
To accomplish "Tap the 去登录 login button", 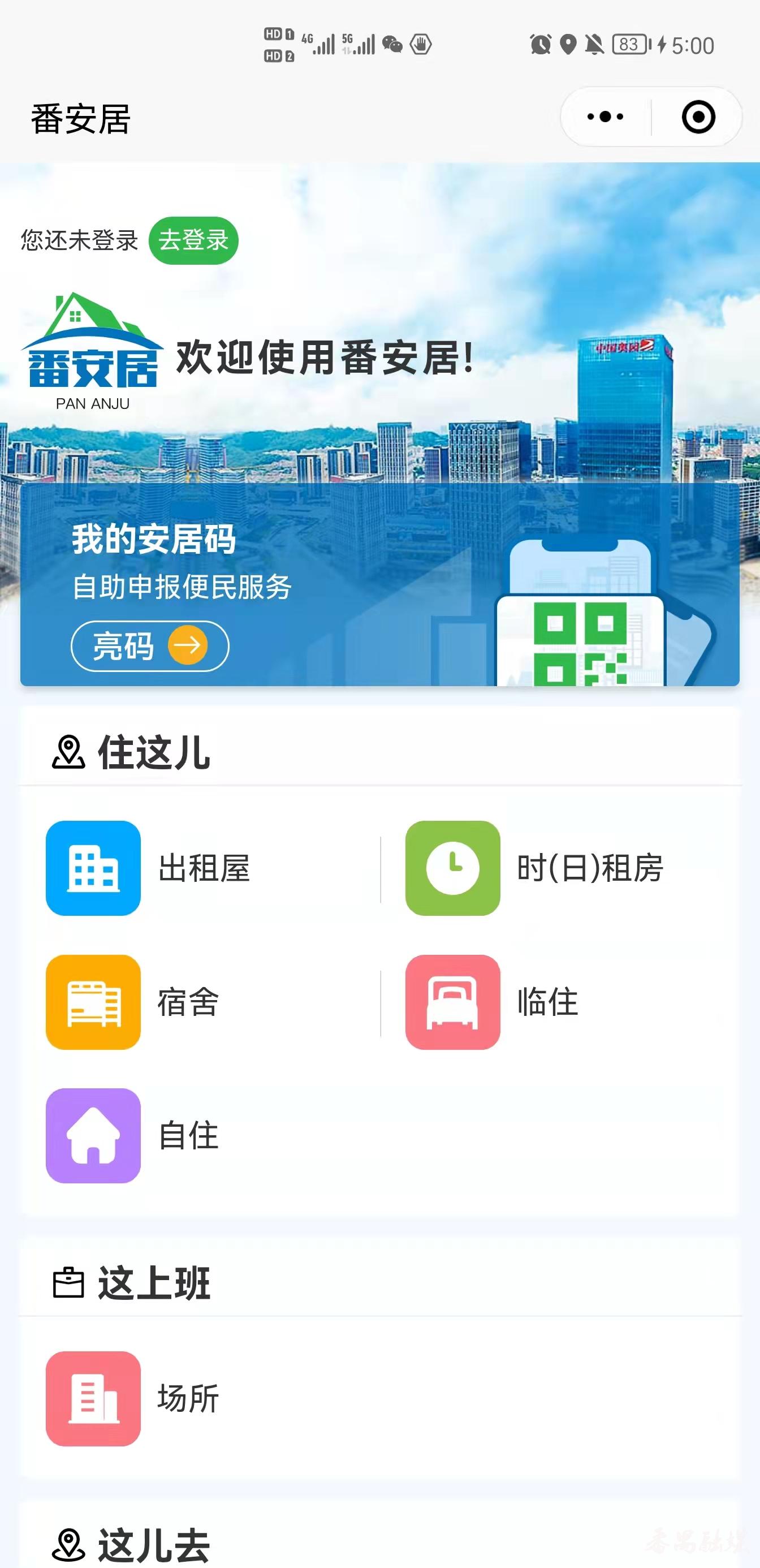I will pyautogui.click(x=193, y=240).
